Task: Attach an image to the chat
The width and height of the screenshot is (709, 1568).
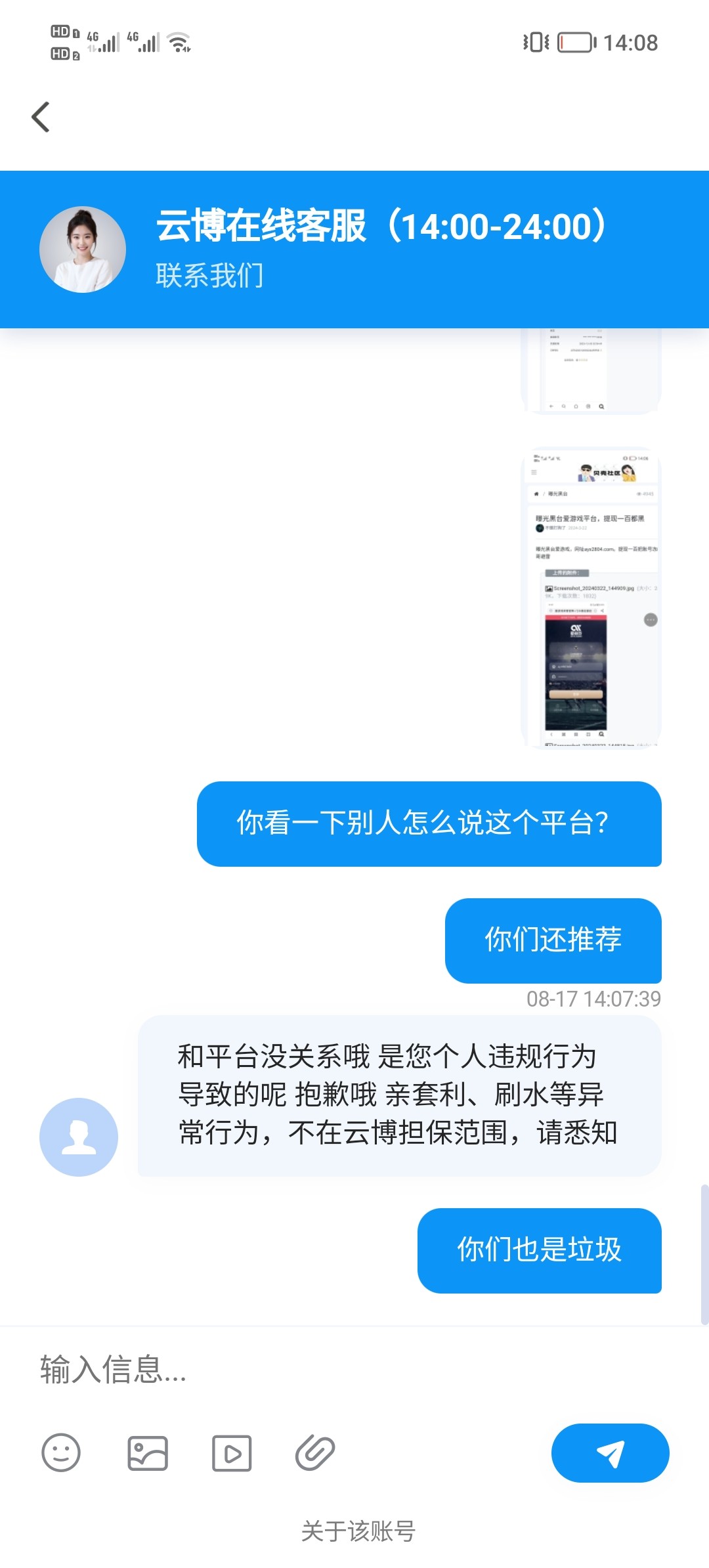Action: 147,1452
